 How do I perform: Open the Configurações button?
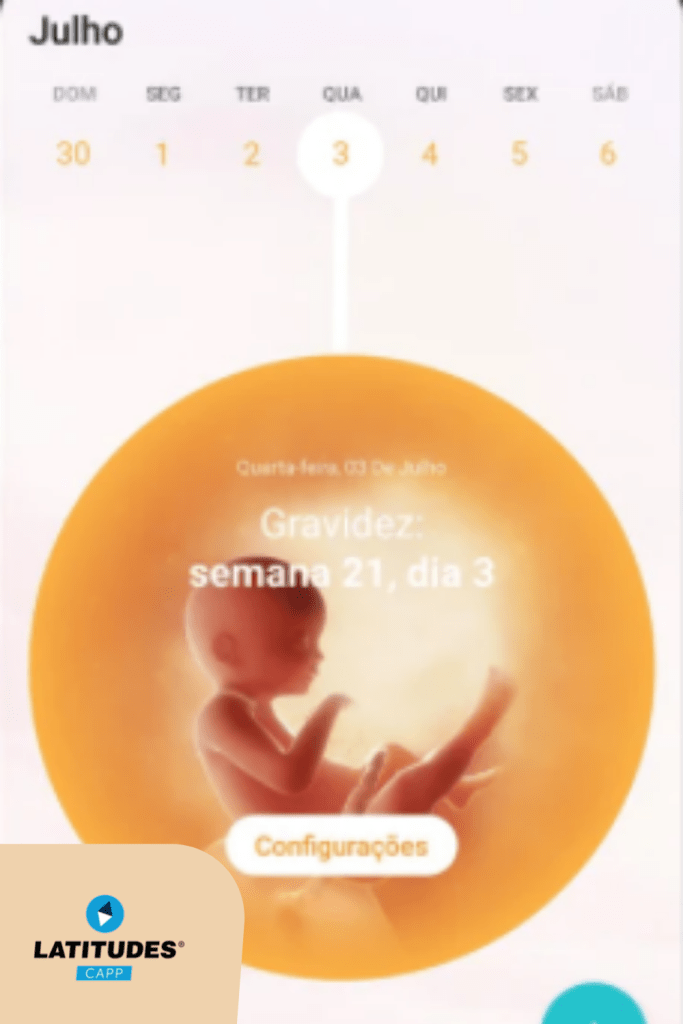pyautogui.click(x=341, y=846)
